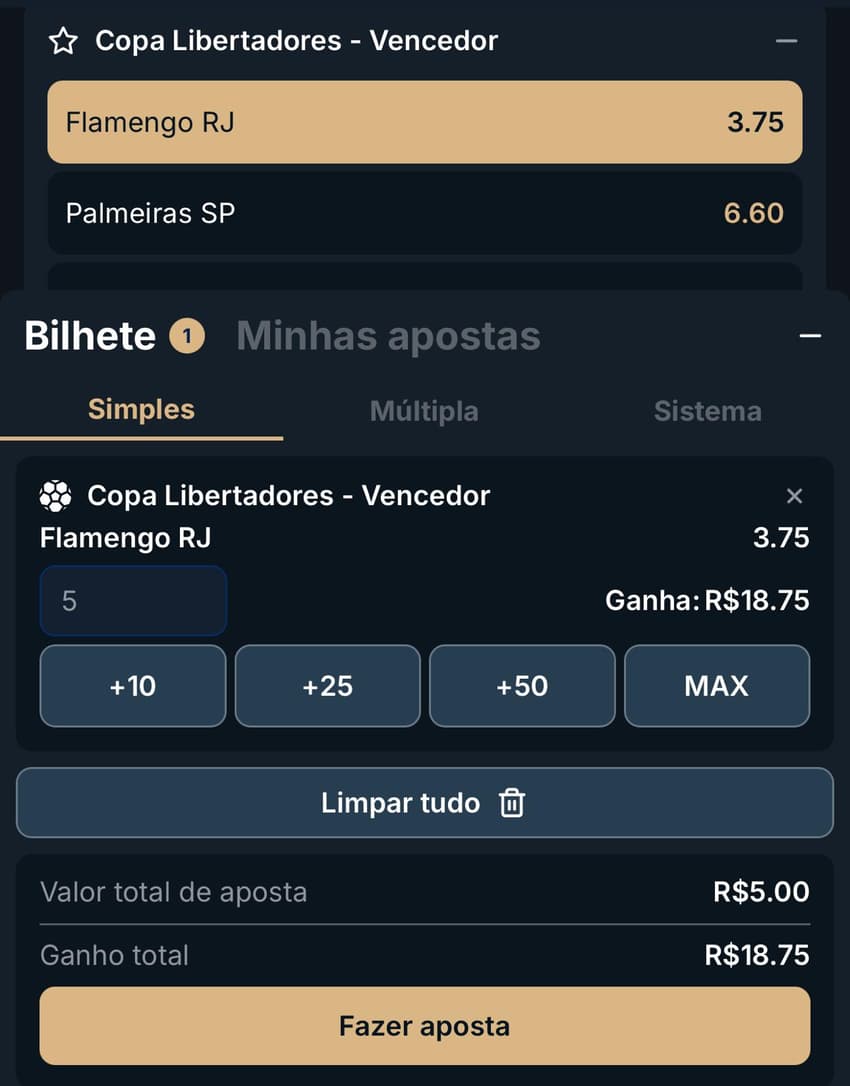Clear all bets with Limpar tudo
850x1086 pixels.
pos(424,802)
